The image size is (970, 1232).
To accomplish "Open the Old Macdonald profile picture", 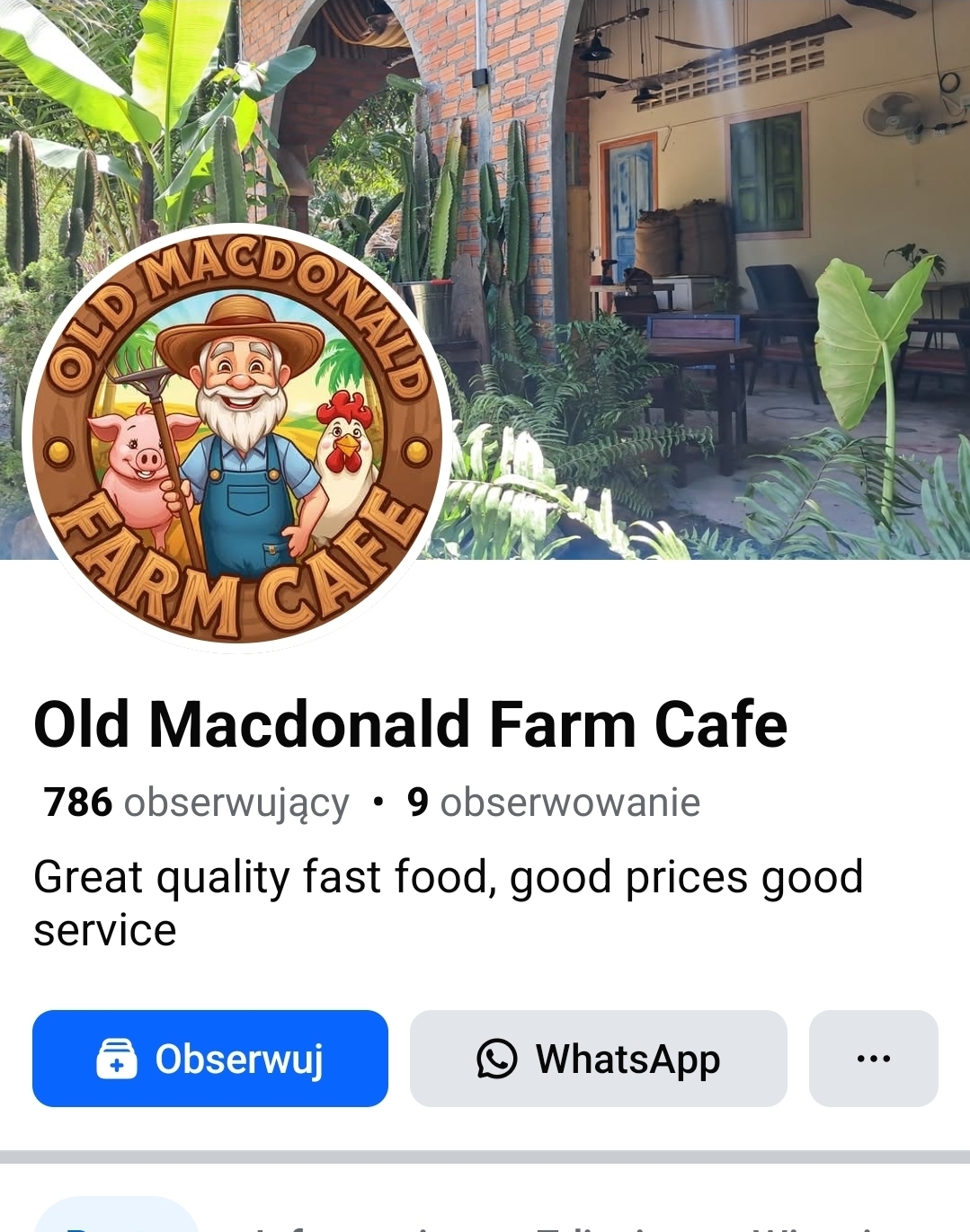I will coord(237,438).
